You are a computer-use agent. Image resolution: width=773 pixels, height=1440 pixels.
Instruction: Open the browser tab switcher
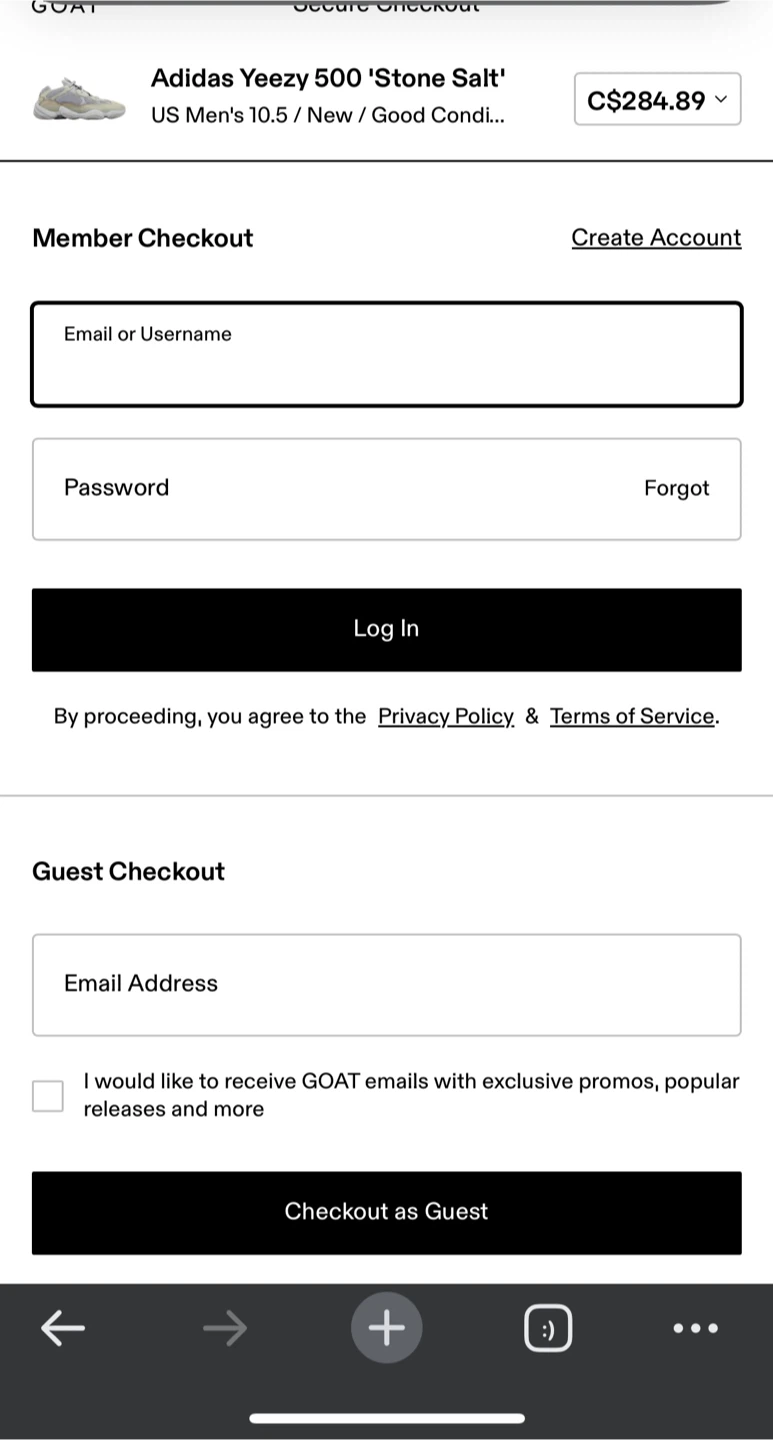click(x=548, y=1328)
